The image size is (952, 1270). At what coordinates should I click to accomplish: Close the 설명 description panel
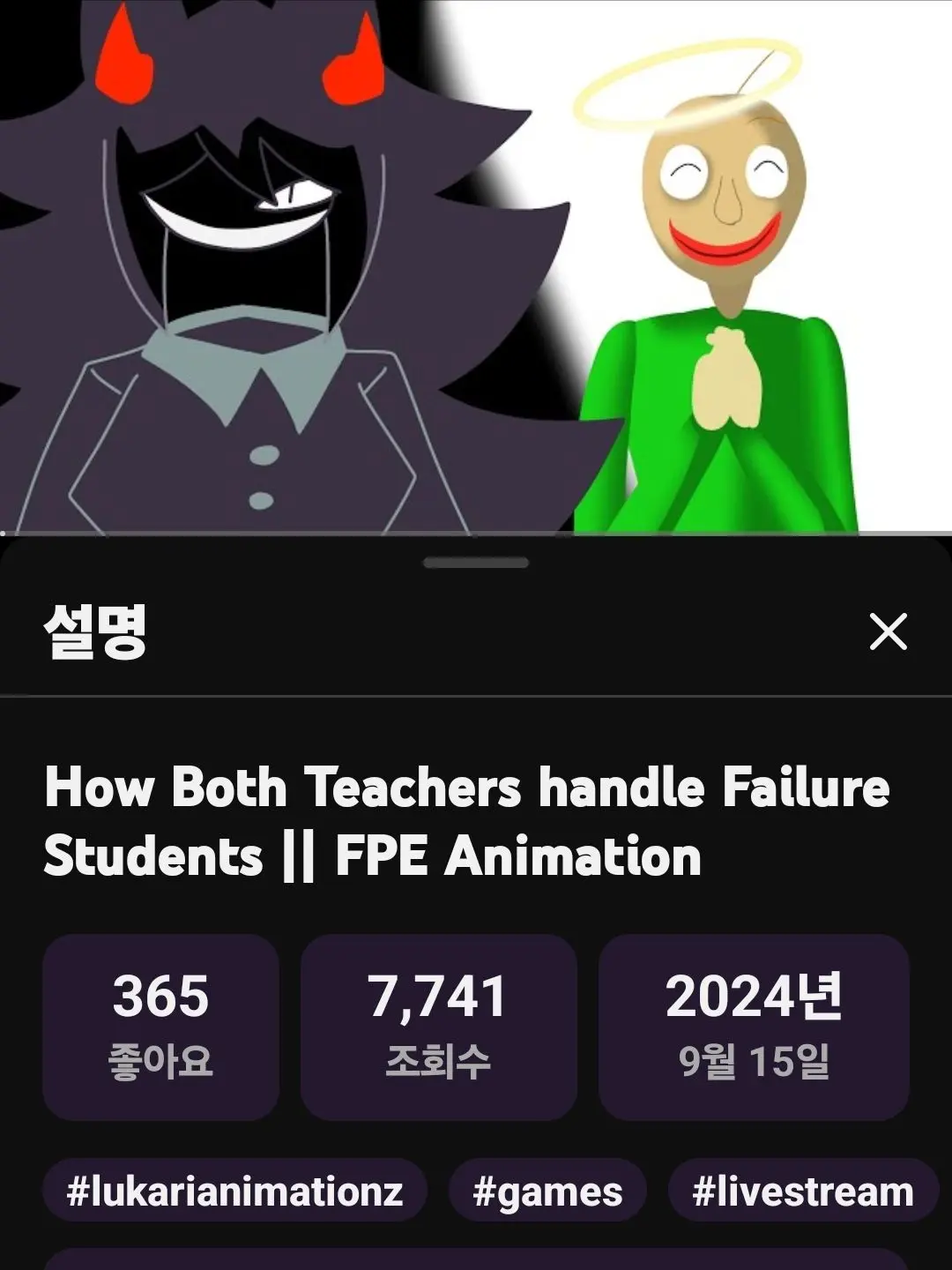point(888,631)
